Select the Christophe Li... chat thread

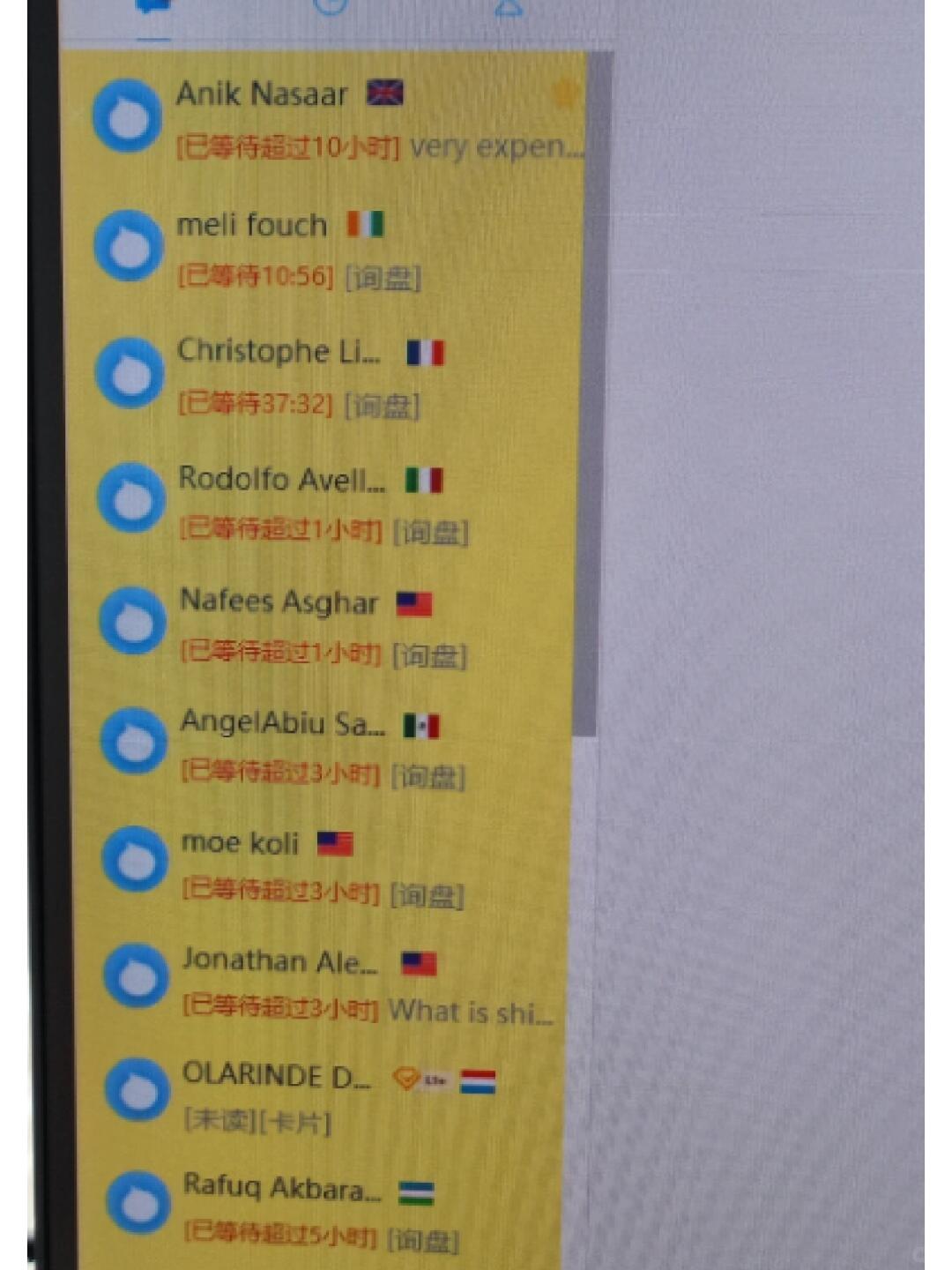point(335,377)
